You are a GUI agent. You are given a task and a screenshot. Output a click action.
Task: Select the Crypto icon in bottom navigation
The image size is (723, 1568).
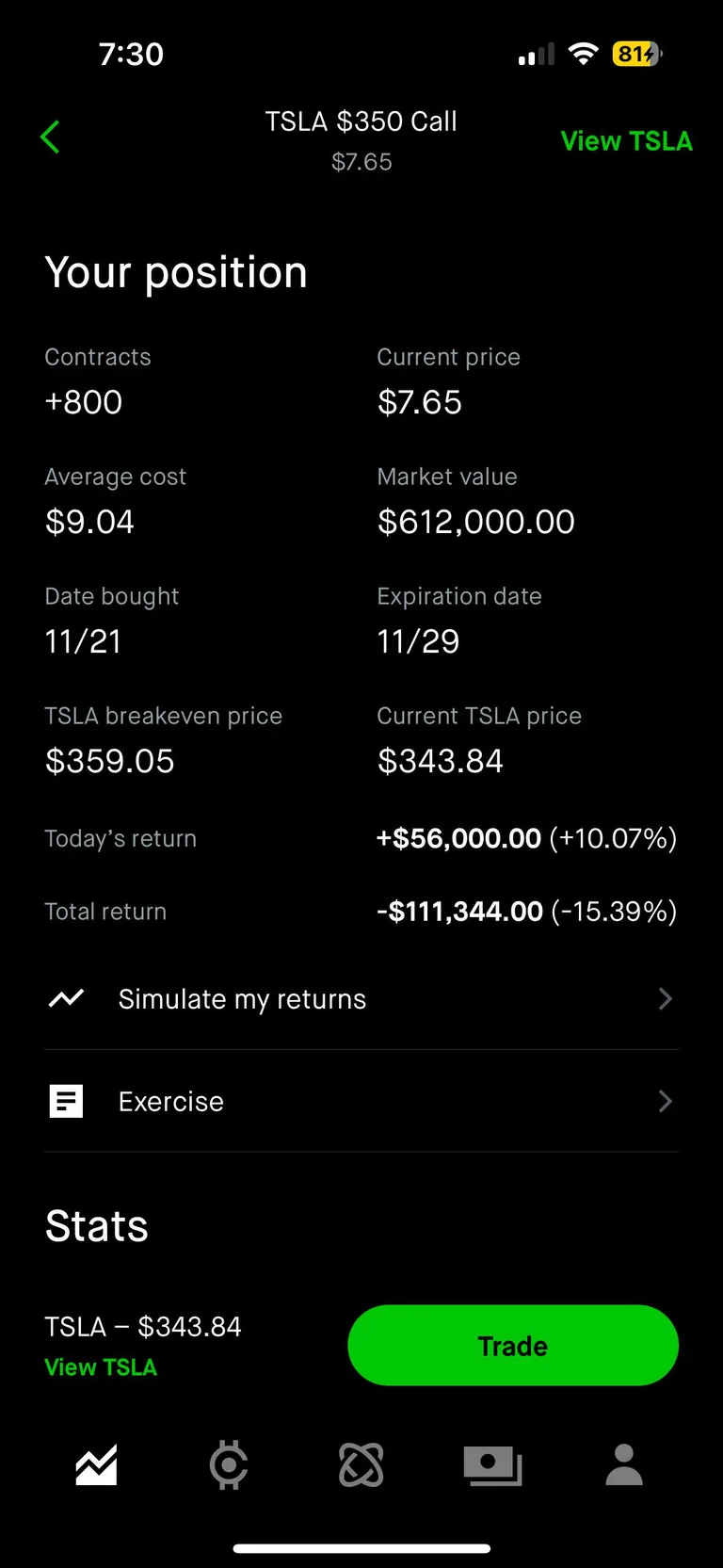pyautogui.click(x=228, y=1465)
